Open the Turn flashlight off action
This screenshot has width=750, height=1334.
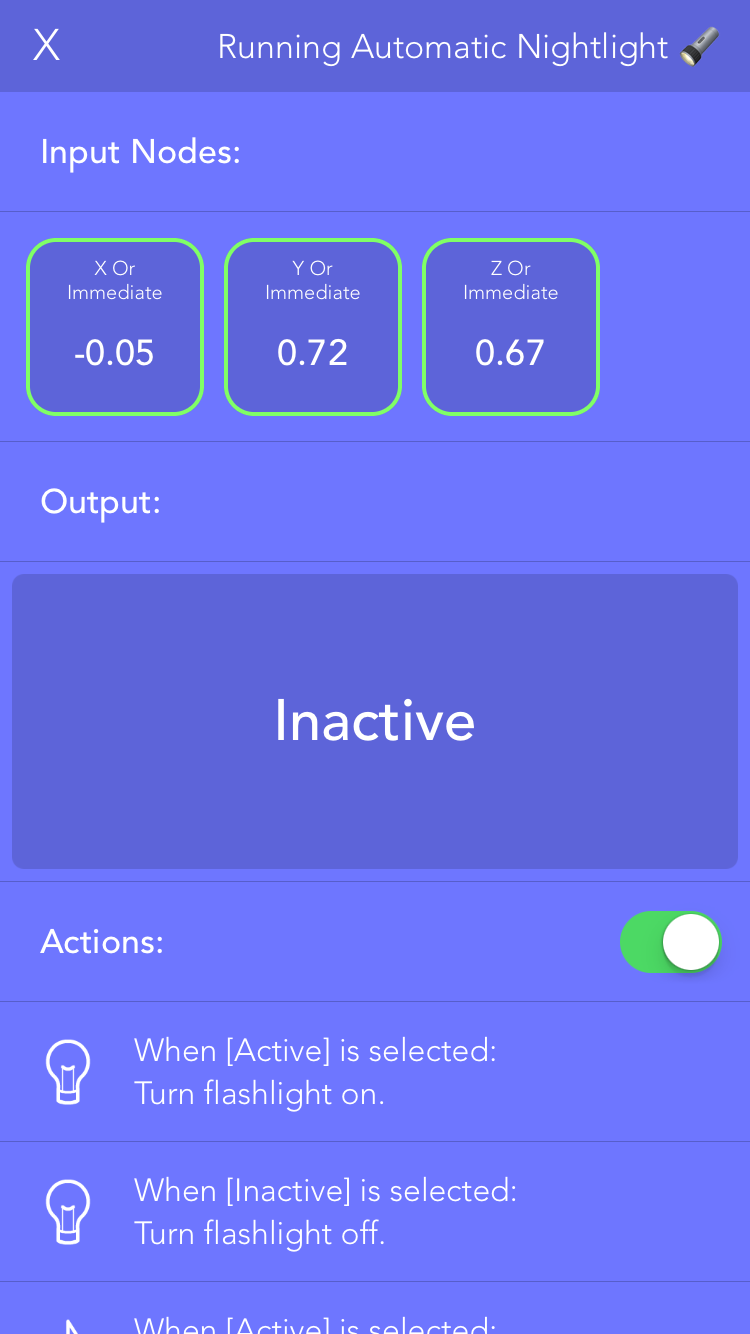pos(375,1212)
